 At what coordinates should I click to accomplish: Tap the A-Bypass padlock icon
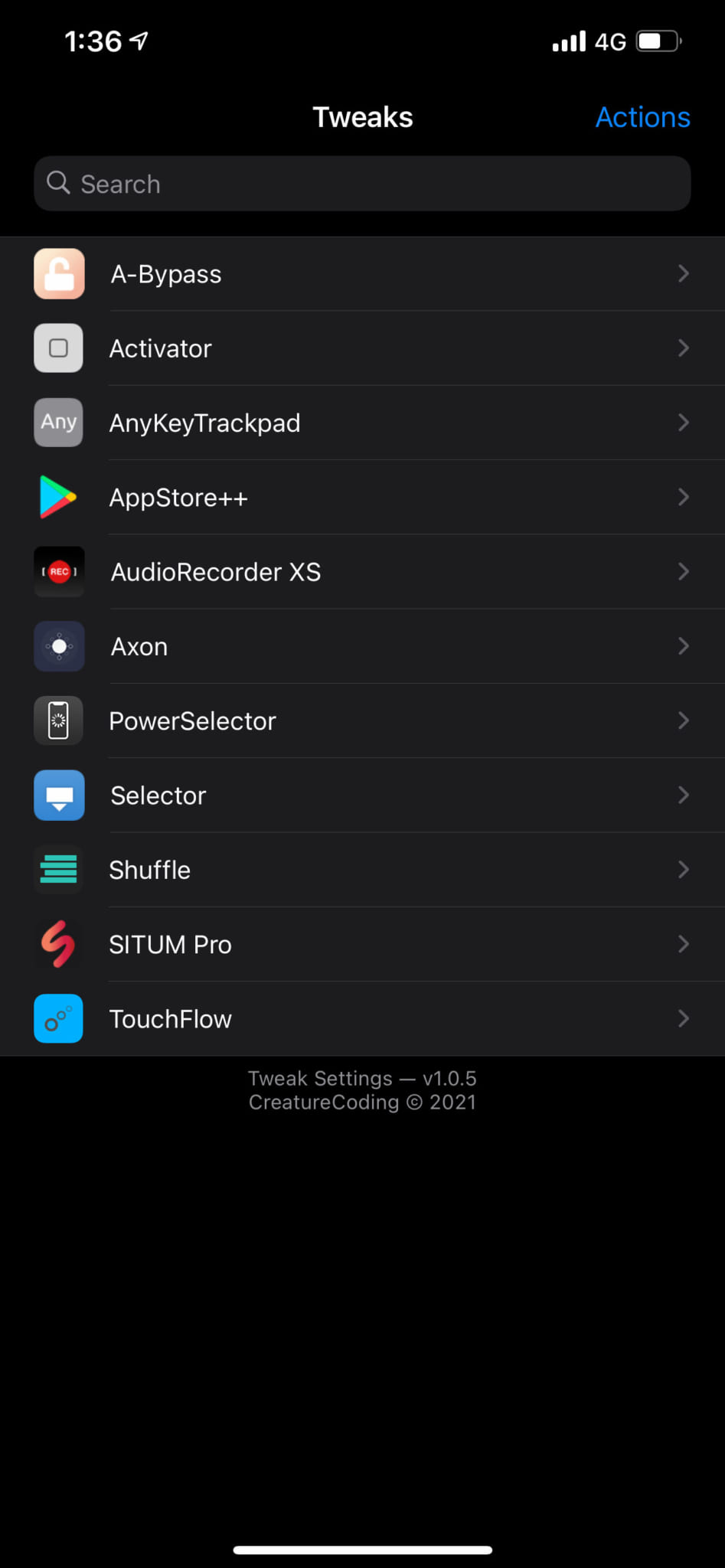click(x=58, y=273)
